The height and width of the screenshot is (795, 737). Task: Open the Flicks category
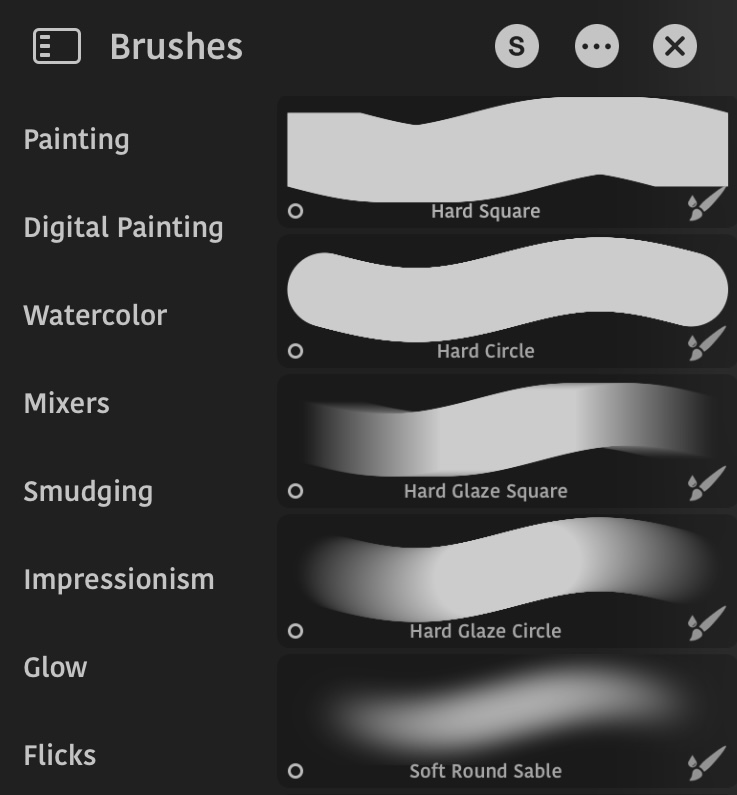point(60,755)
